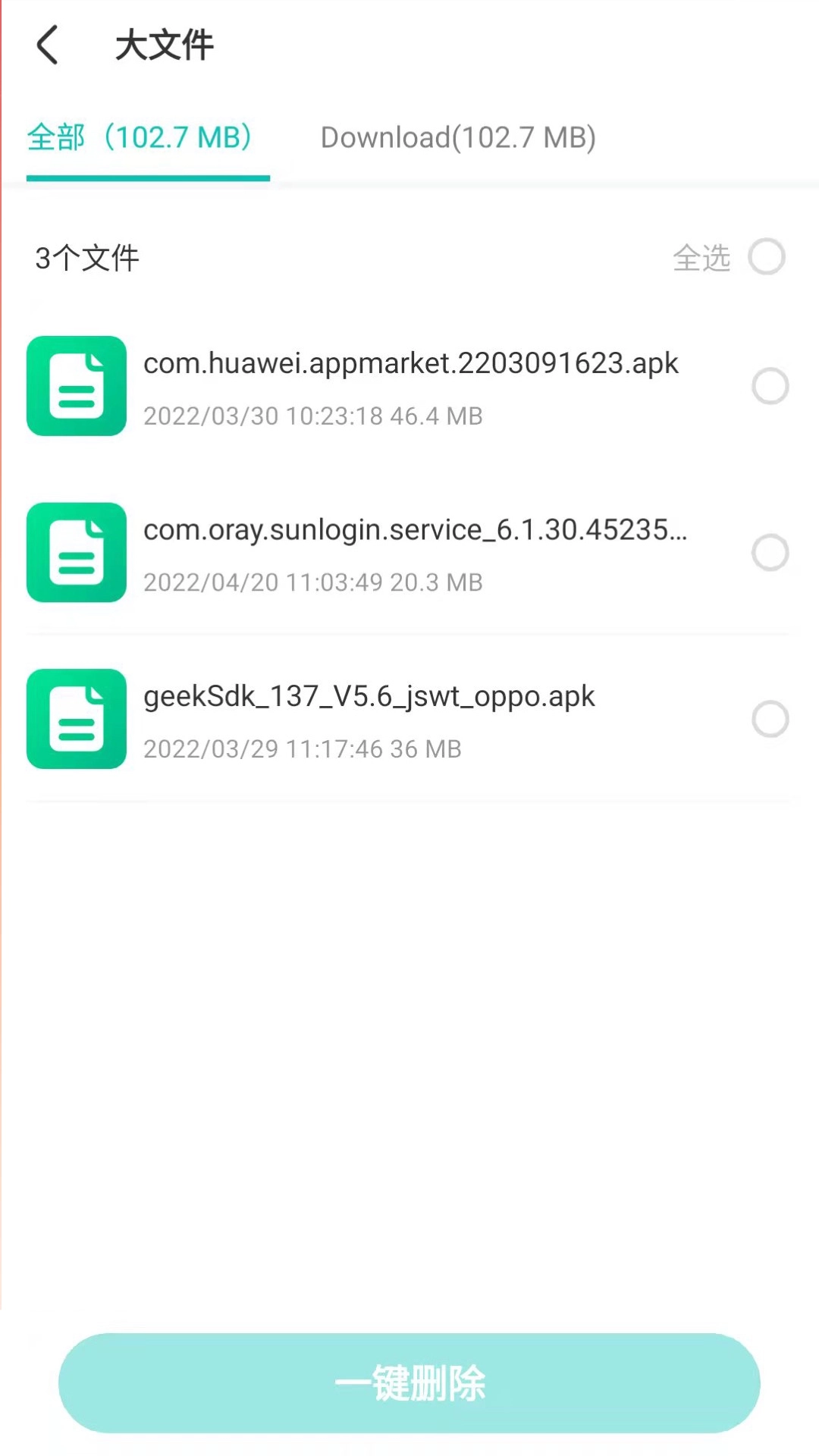
Task: Tap the 3个文件 file count label
Action: click(86, 258)
